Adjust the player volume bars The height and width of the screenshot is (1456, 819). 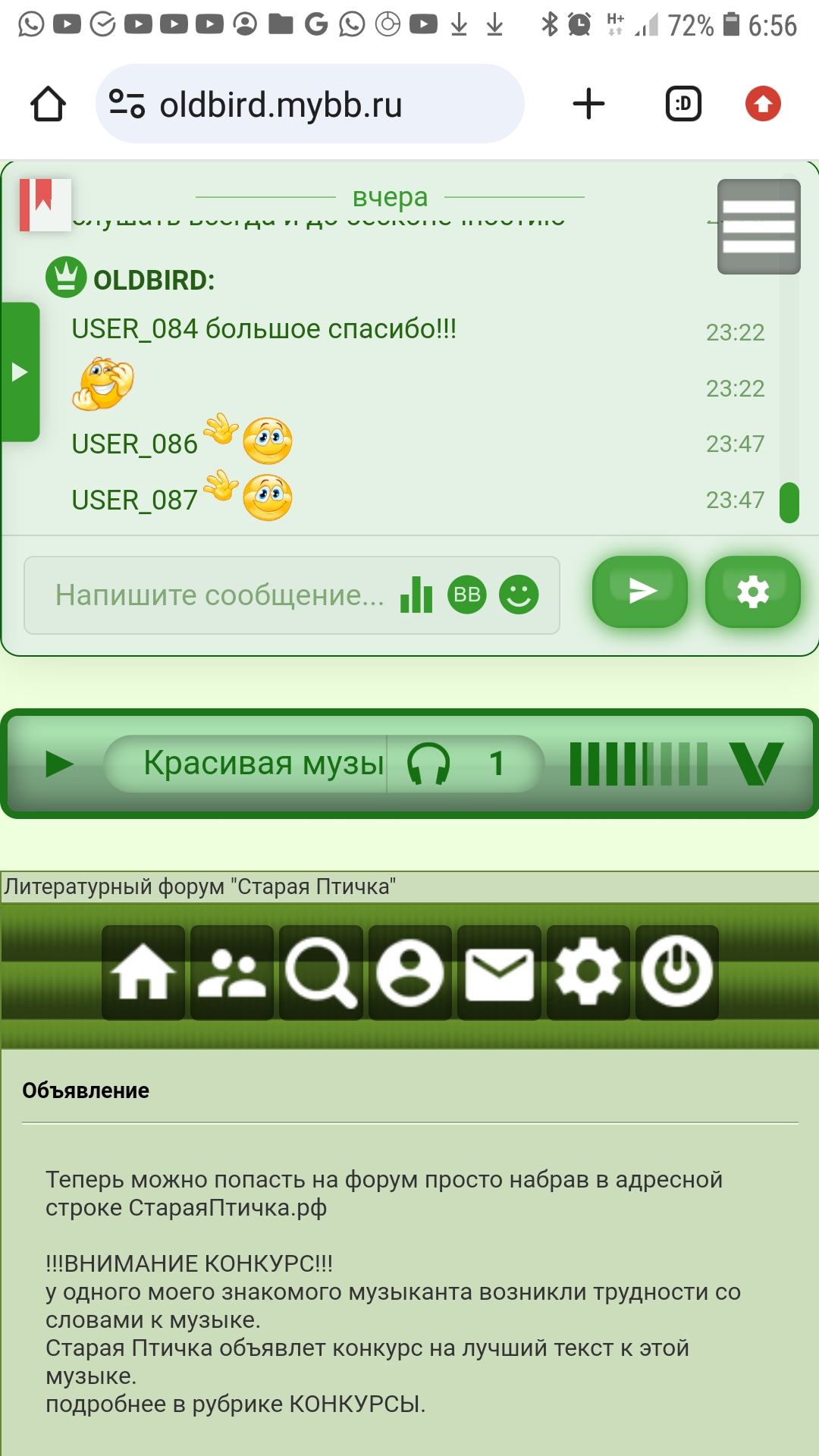pyautogui.click(x=639, y=764)
